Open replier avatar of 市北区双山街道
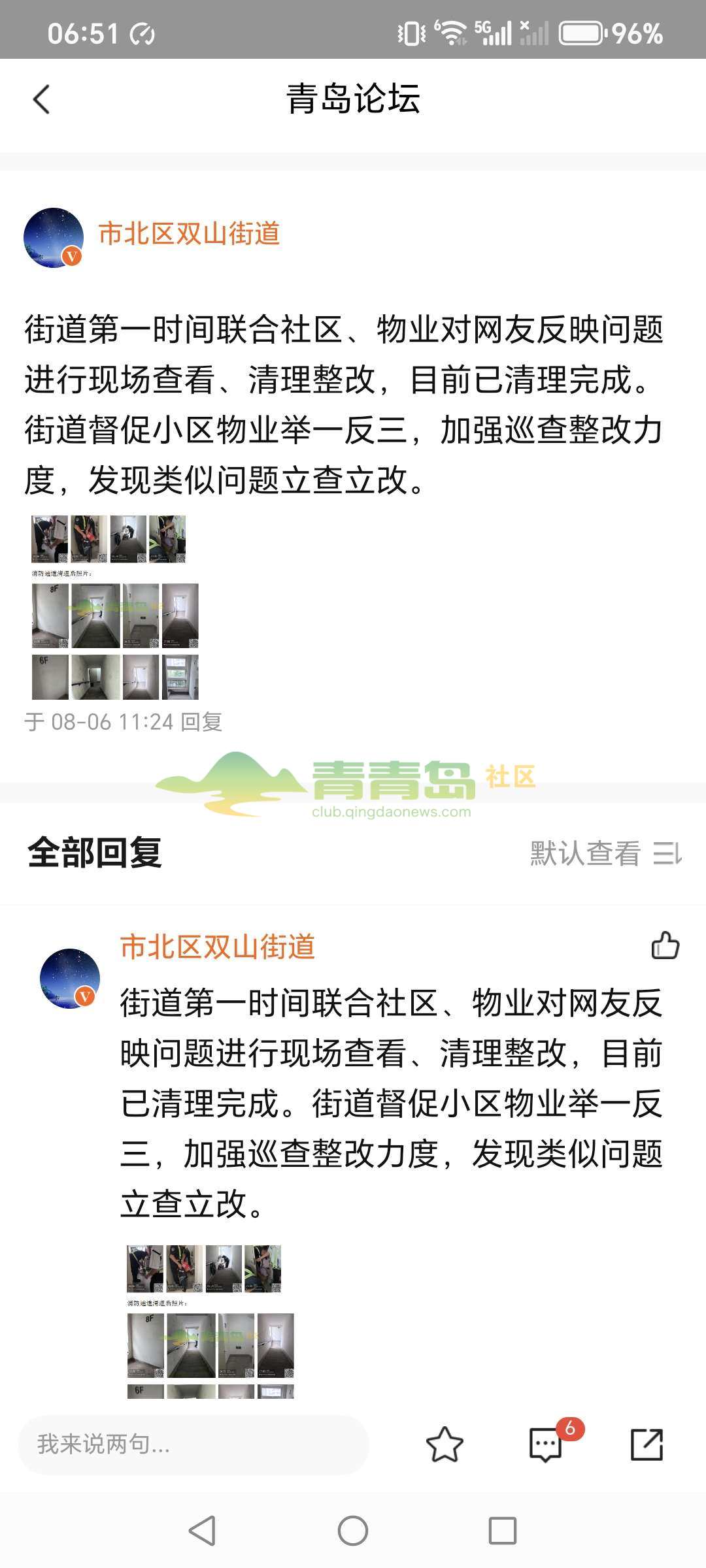Image resolution: width=706 pixels, height=1568 pixels. (x=70, y=978)
